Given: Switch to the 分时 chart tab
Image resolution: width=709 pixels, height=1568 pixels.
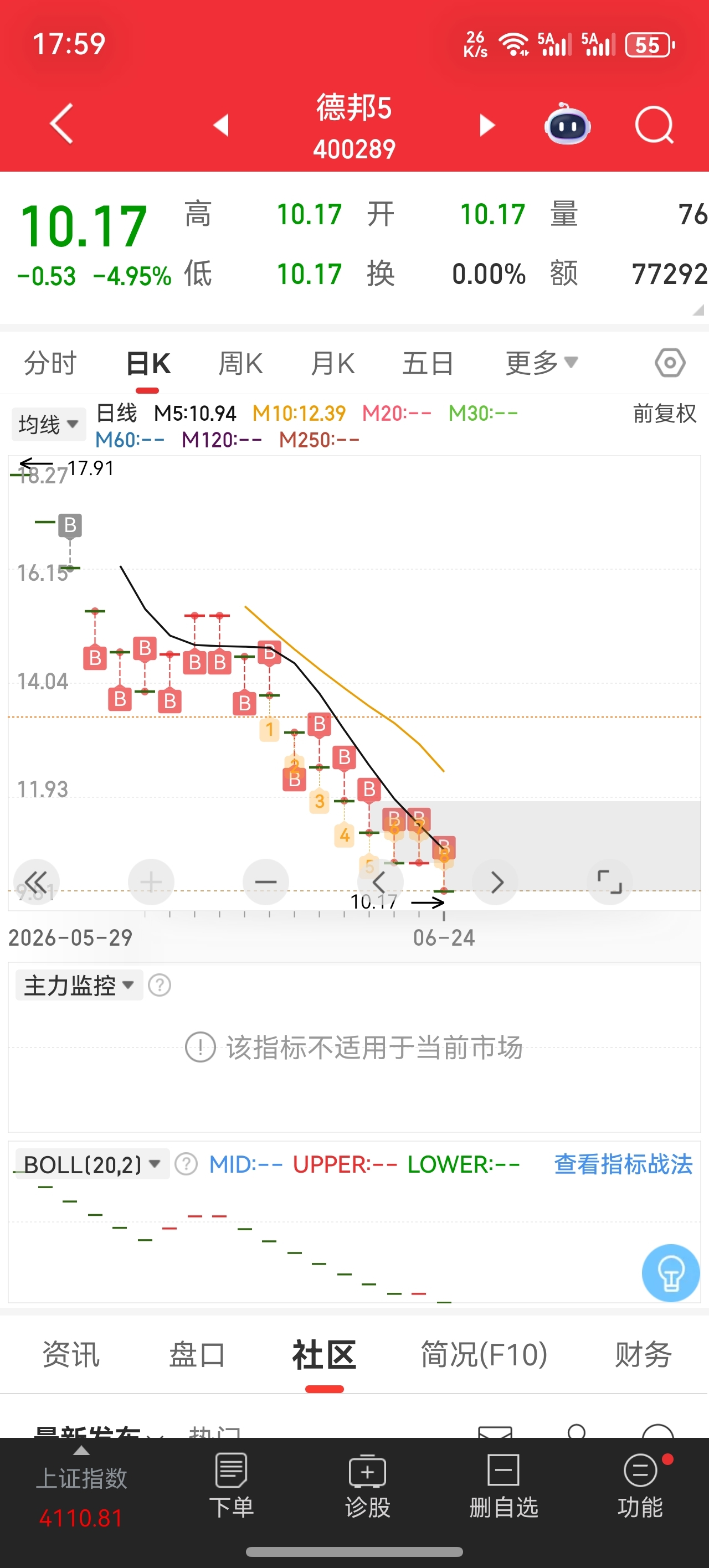Looking at the screenshot, I should click(x=50, y=363).
